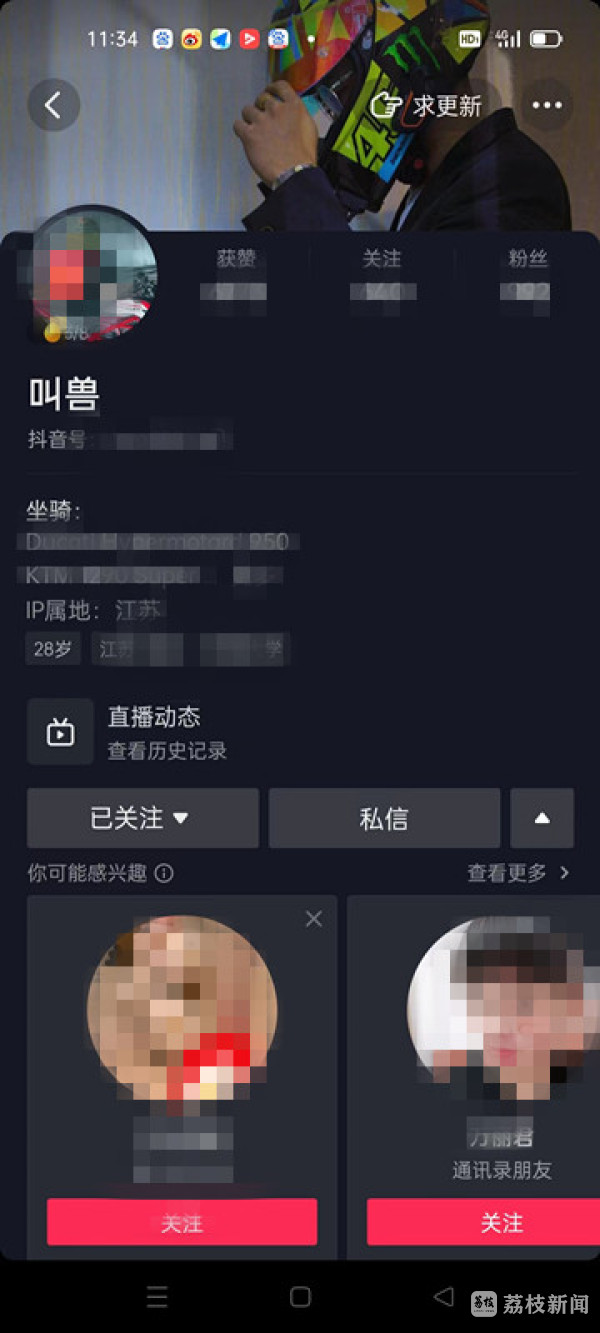The image size is (600, 1333).
Task: Follow the first suggested user
Action: click(x=182, y=1222)
